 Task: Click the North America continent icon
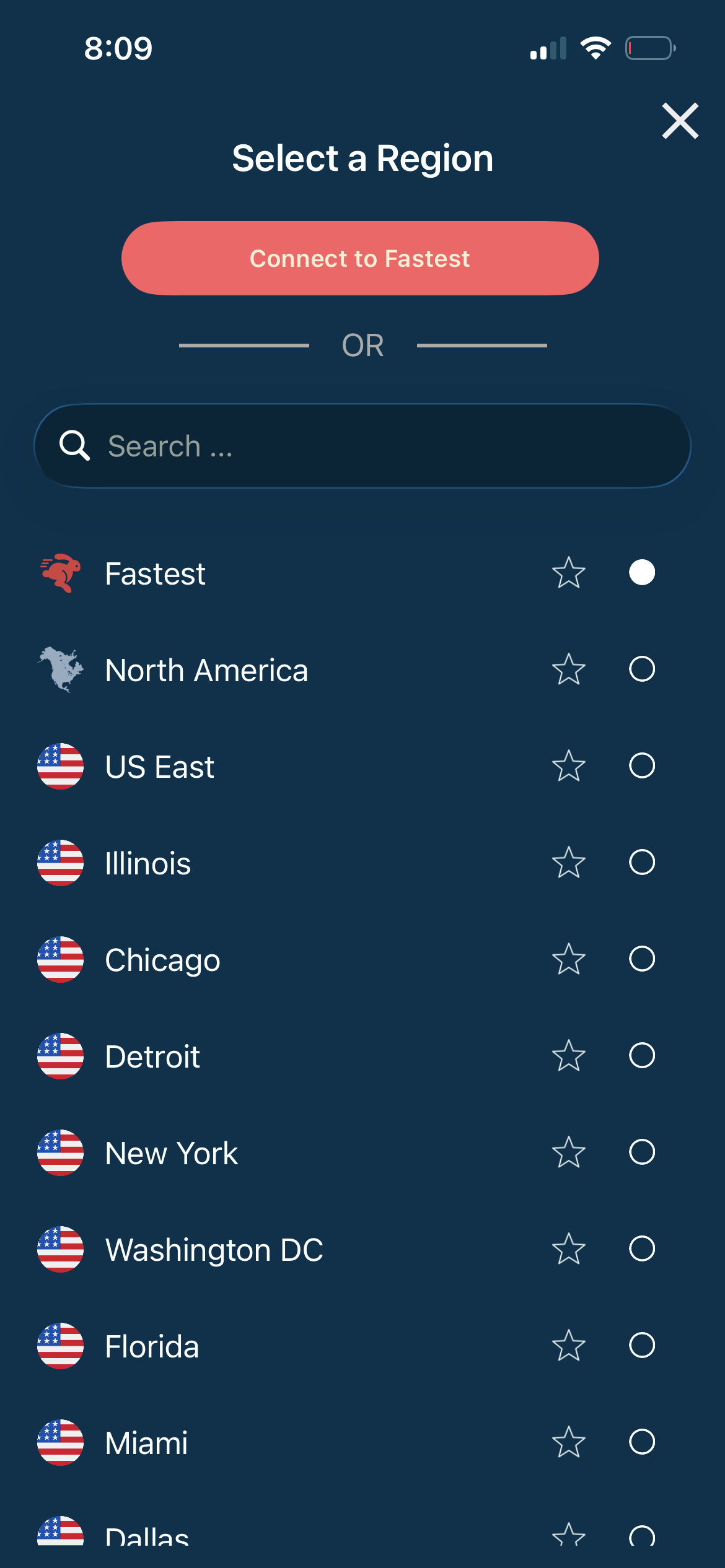pos(60,669)
